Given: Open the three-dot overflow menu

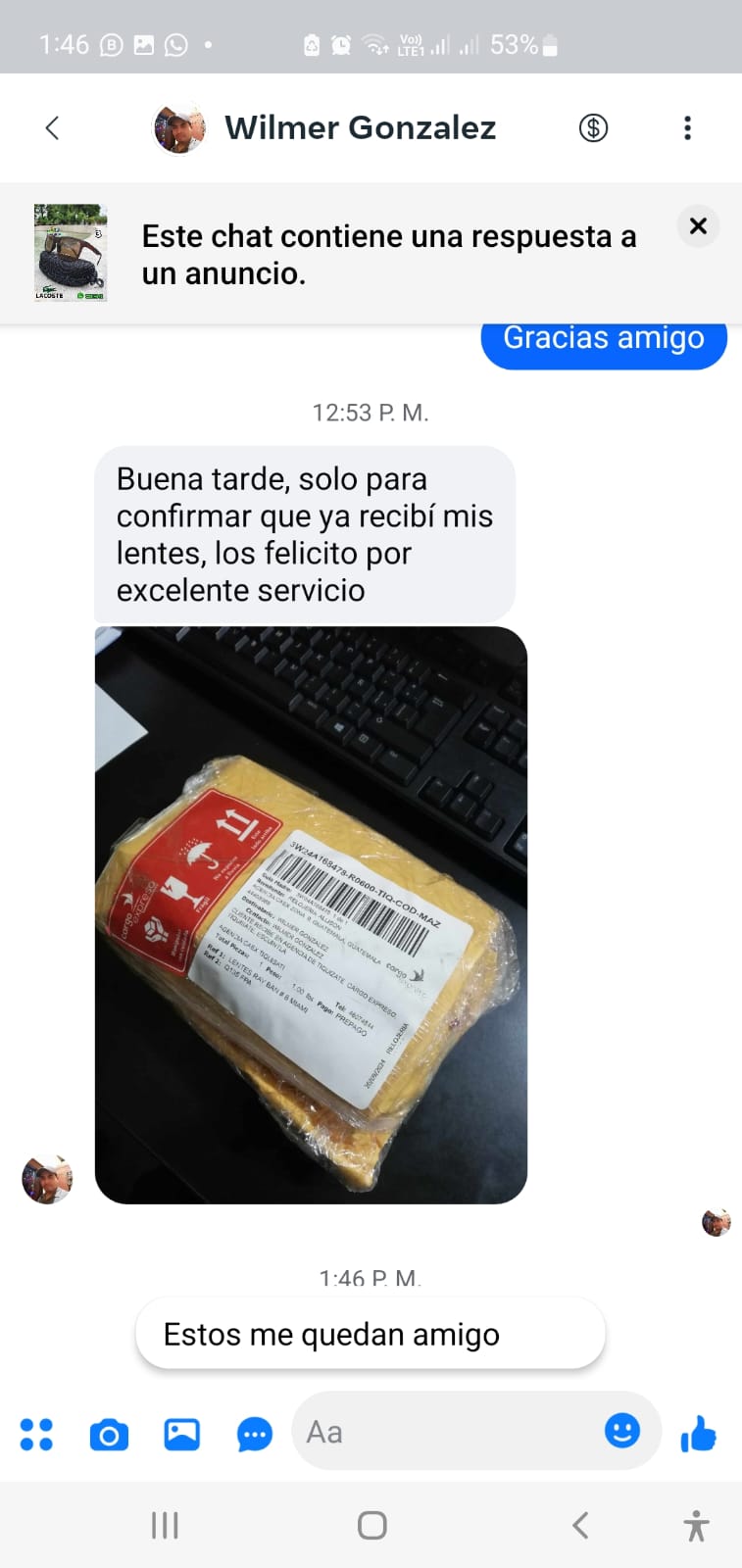Looking at the screenshot, I should coord(687,127).
